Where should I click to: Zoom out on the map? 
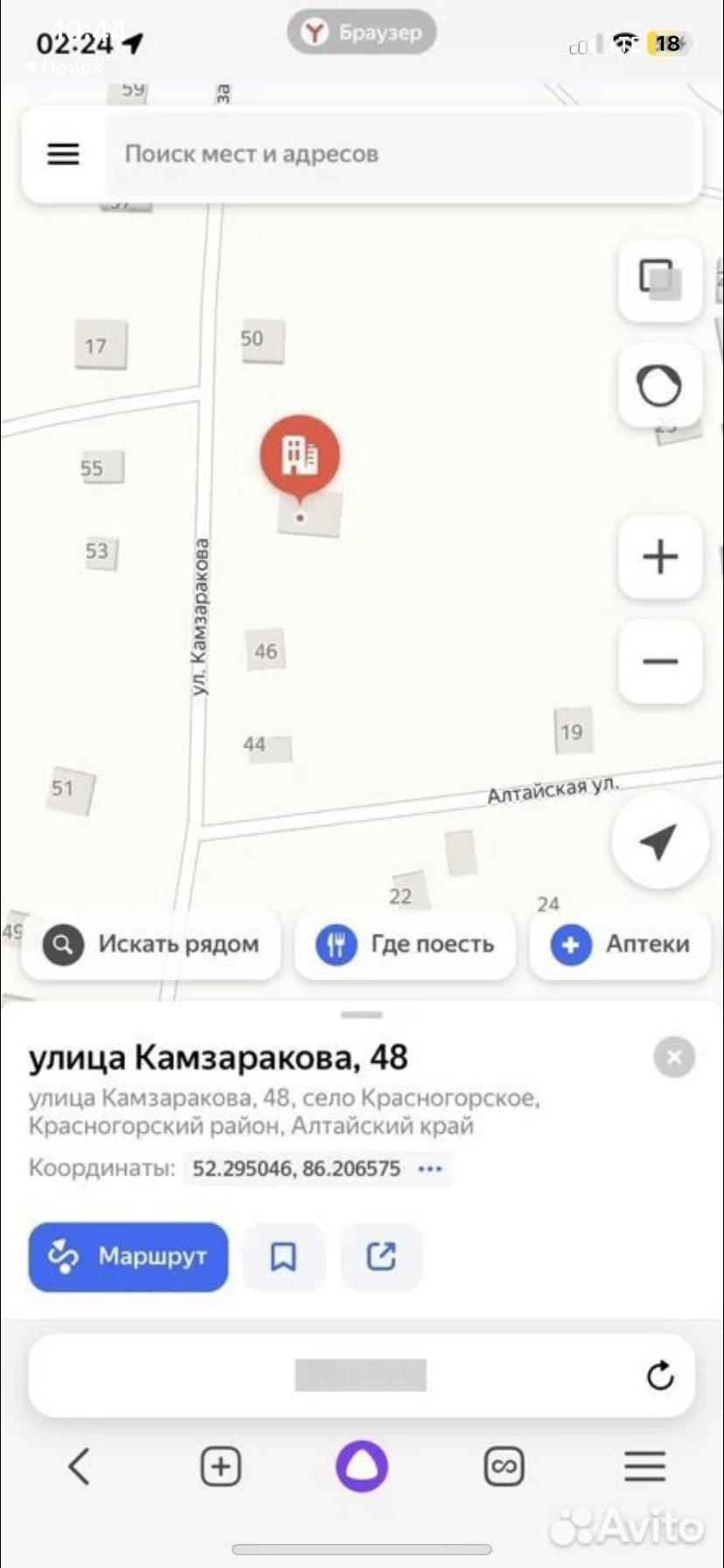pos(660,661)
